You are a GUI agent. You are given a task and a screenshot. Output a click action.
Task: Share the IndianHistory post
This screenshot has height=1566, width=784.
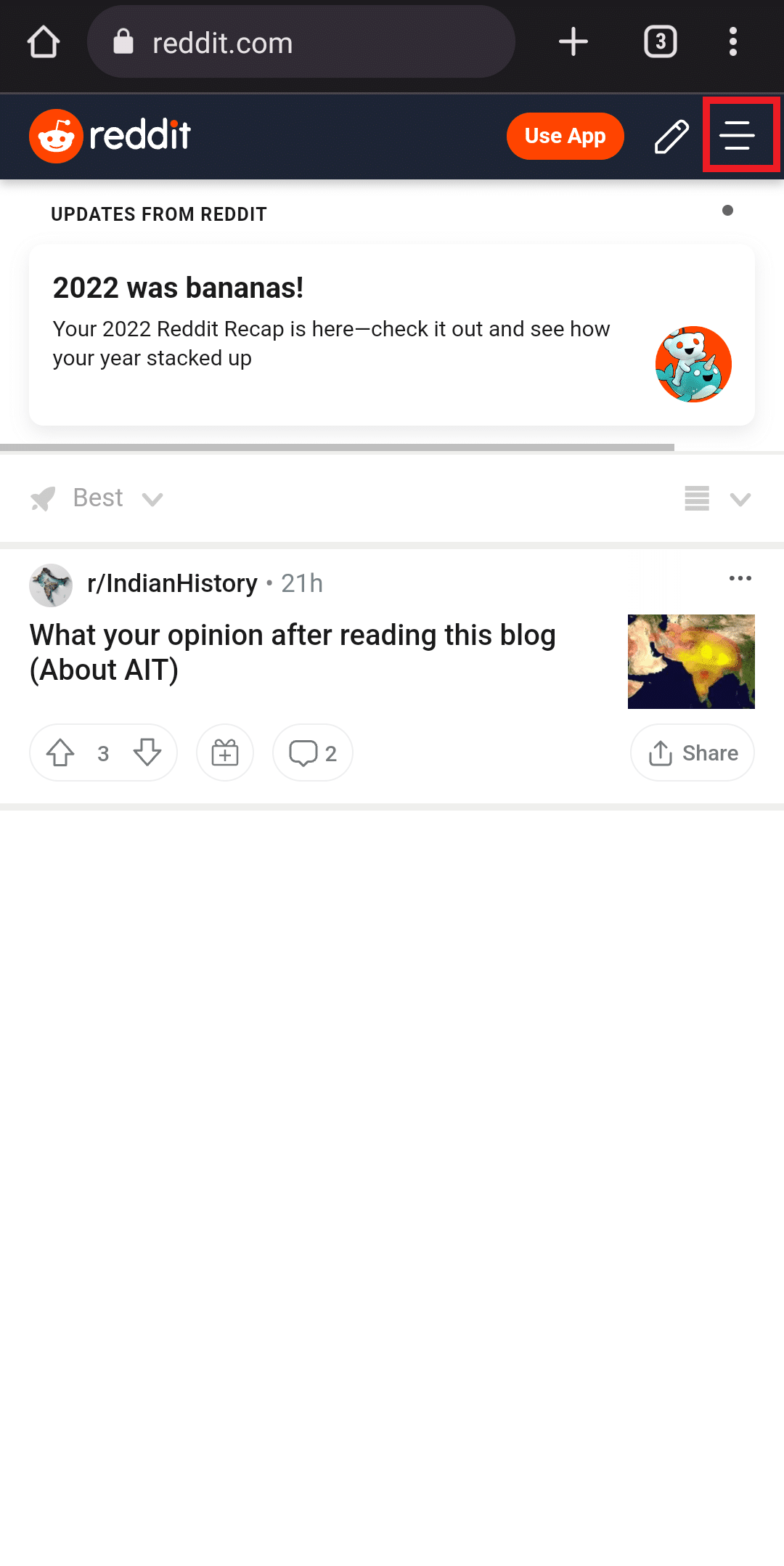coord(692,752)
